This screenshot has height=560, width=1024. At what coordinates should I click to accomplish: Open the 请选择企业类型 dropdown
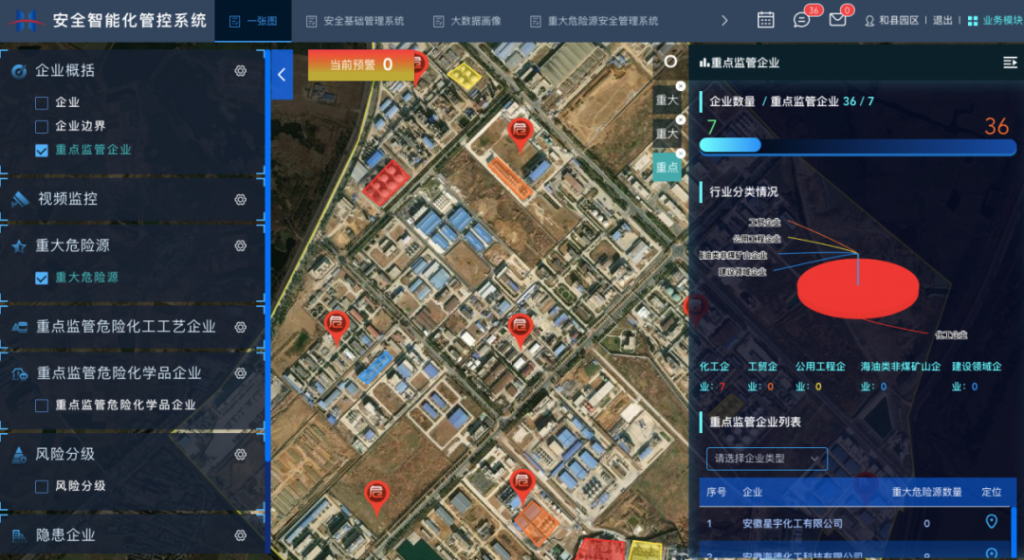766,459
